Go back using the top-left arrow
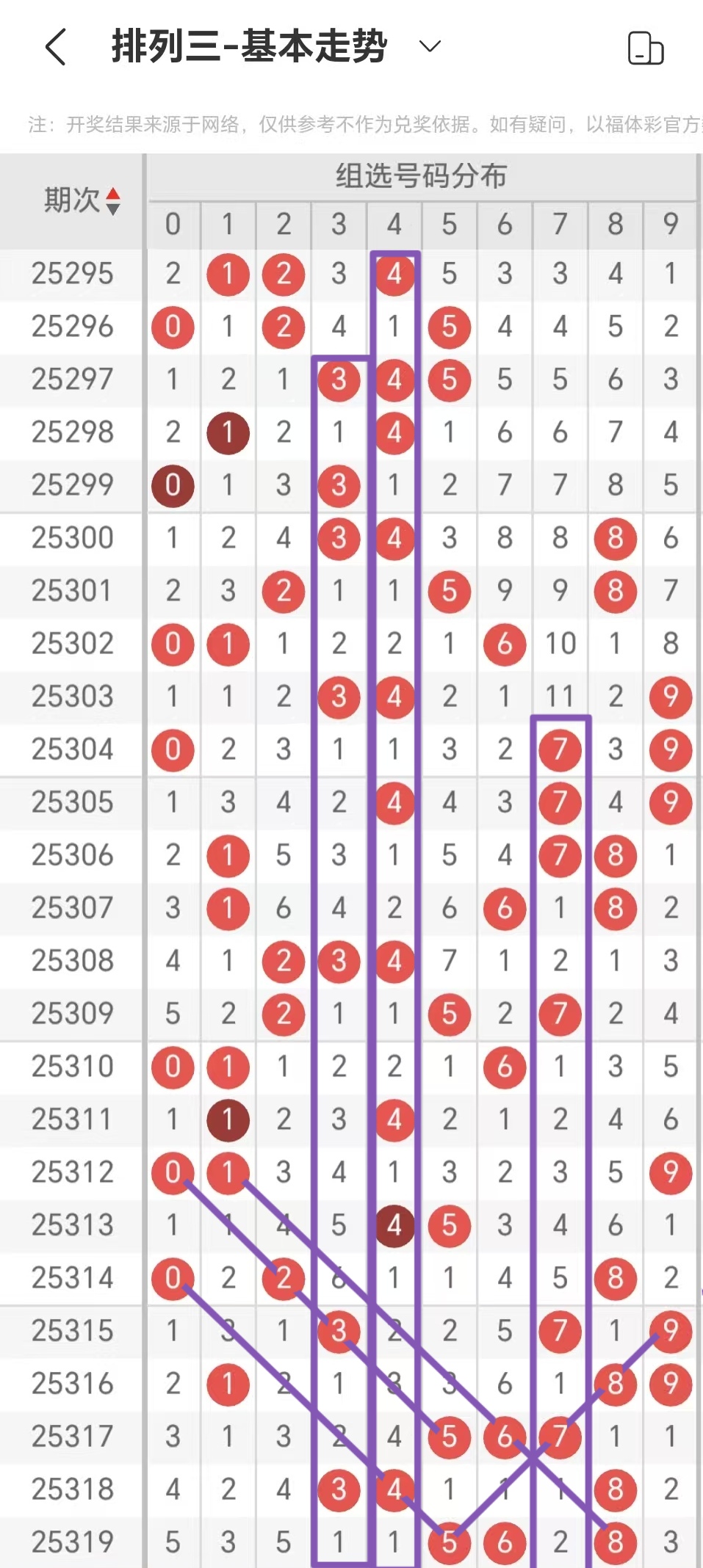 (56, 48)
